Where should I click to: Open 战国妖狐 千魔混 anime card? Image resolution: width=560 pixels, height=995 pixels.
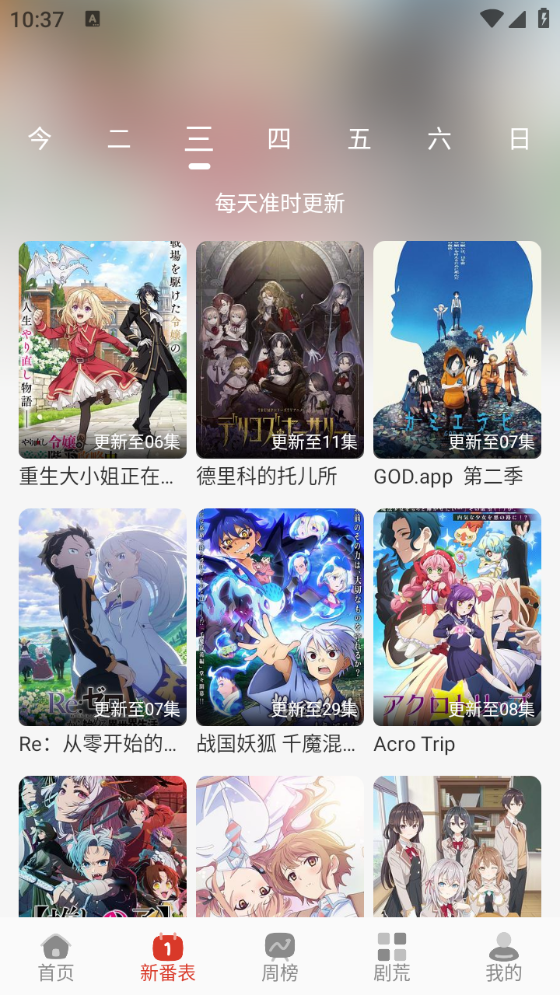click(x=280, y=632)
